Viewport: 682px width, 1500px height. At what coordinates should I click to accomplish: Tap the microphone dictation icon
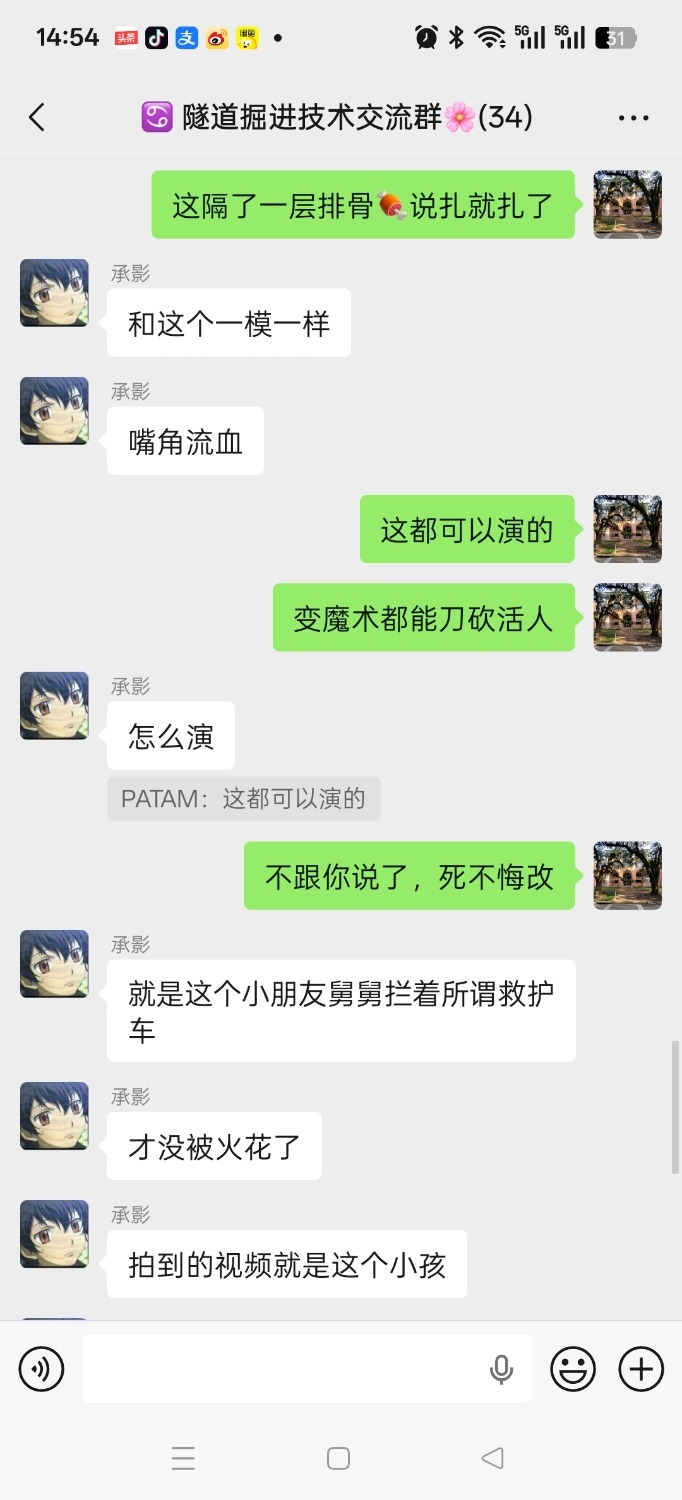[501, 1369]
